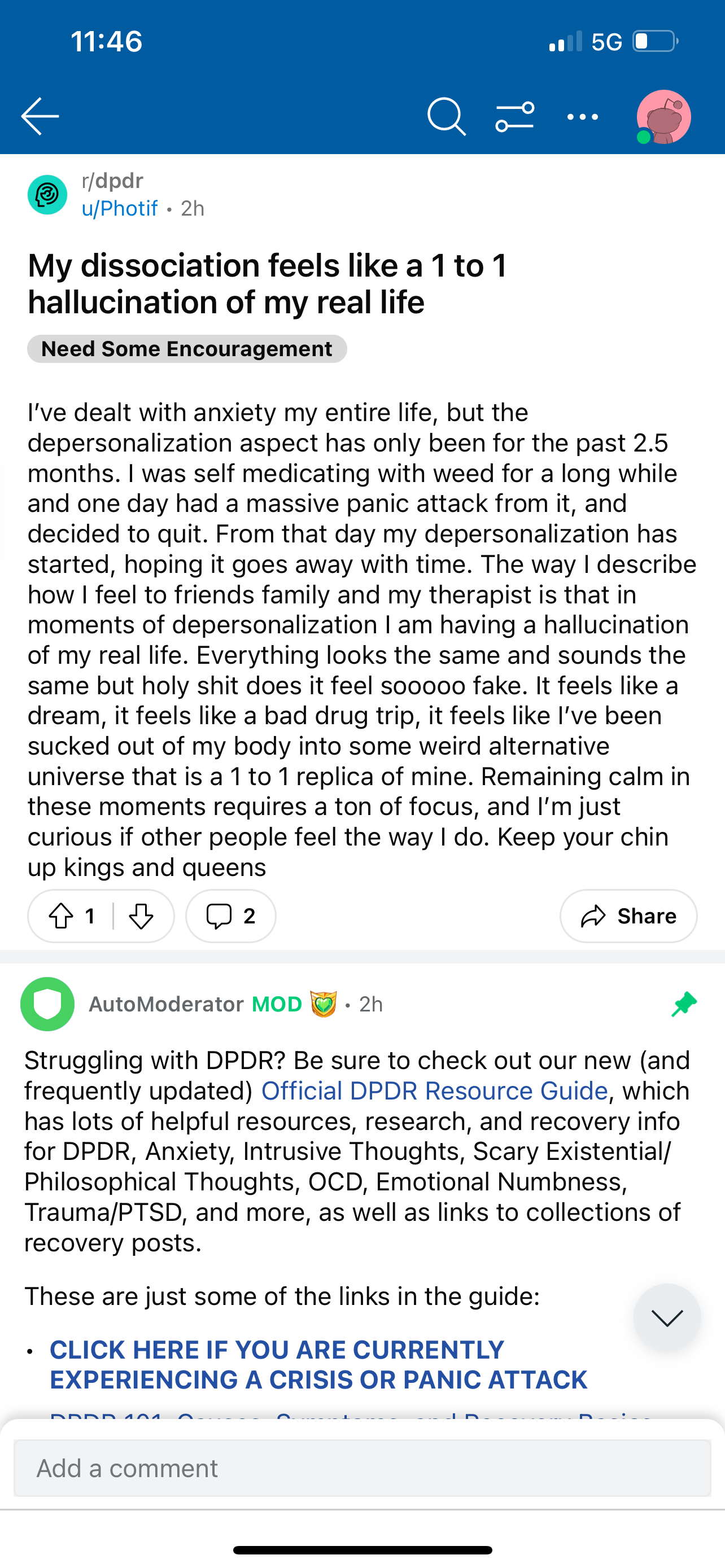Open the search magnifier icon
This screenshot has width=725, height=1568.
click(x=446, y=116)
